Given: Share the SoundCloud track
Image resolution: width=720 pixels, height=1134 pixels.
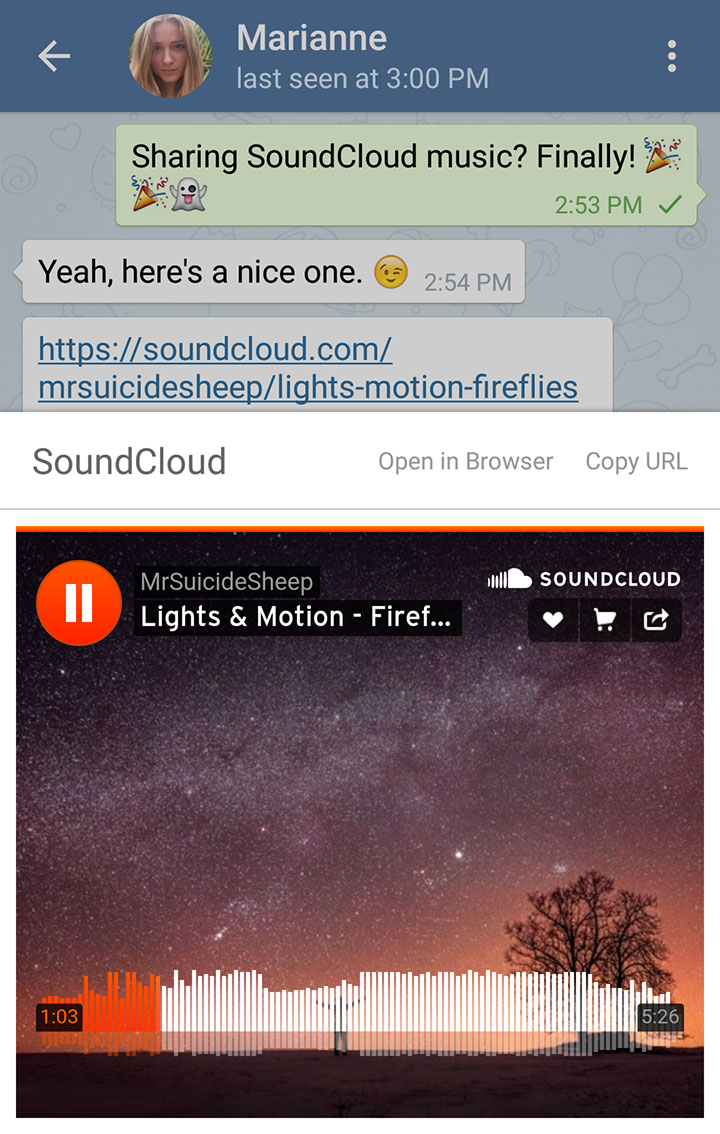Looking at the screenshot, I should pyautogui.click(x=656, y=620).
